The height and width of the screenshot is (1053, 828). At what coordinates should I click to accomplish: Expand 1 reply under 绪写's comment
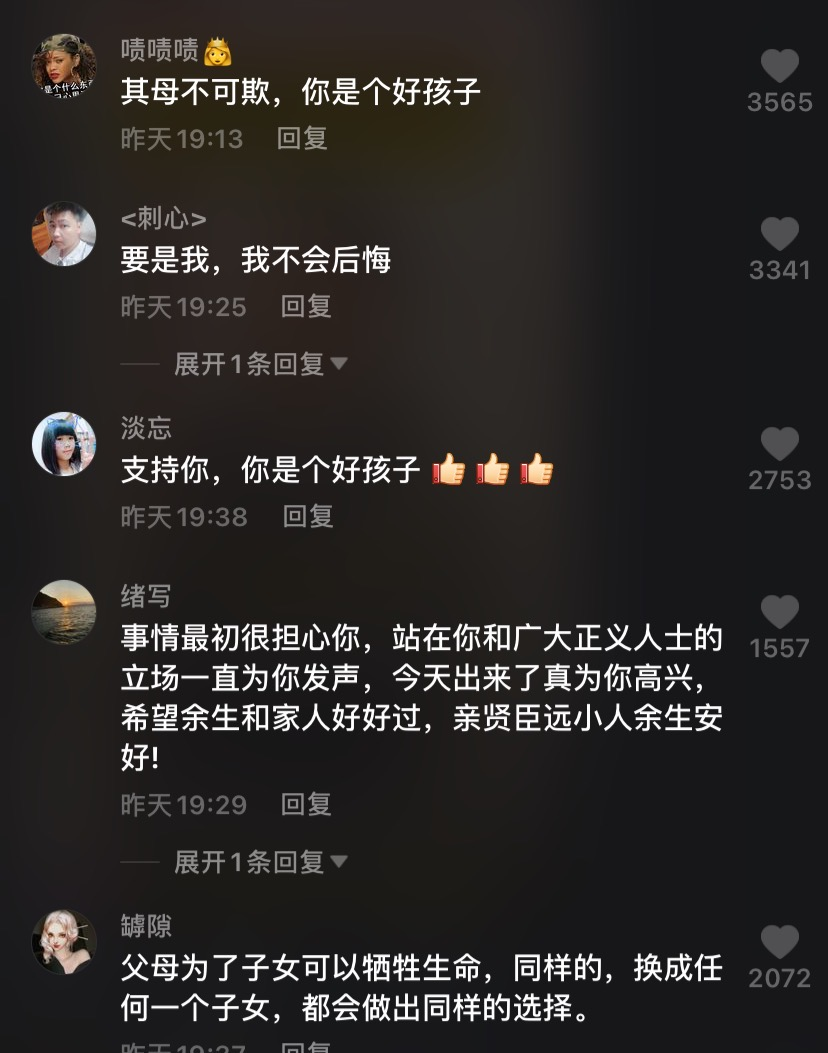point(260,861)
